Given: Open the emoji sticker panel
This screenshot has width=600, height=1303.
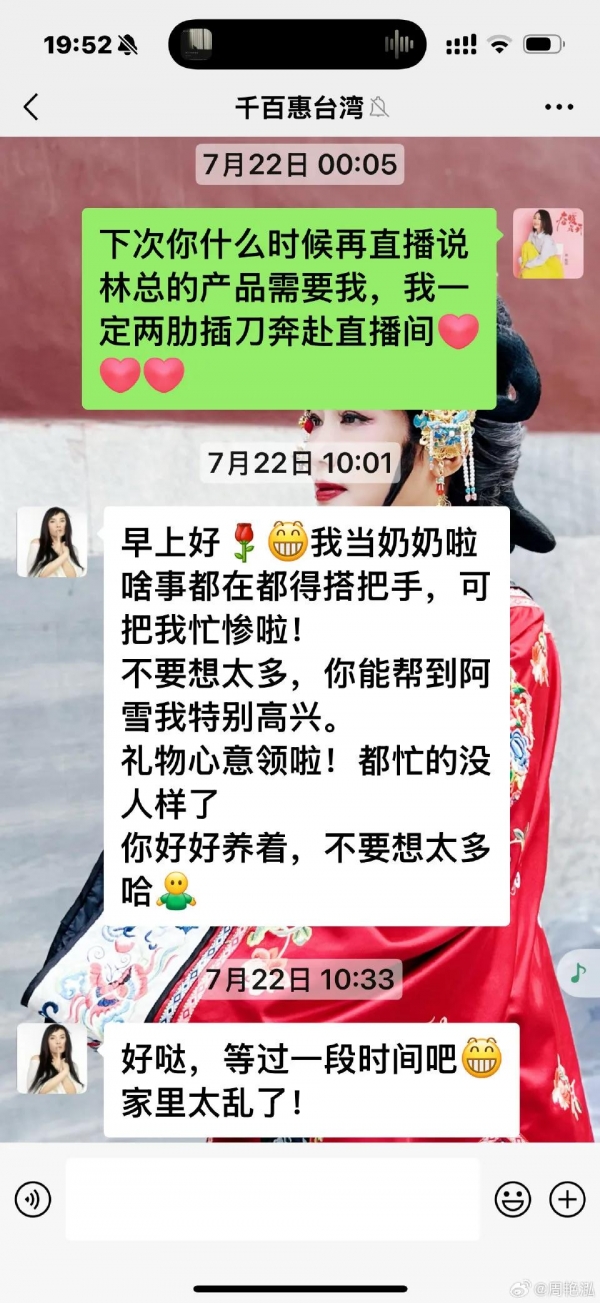Looking at the screenshot, I should pyautogui.click(x=513, y=1198).
